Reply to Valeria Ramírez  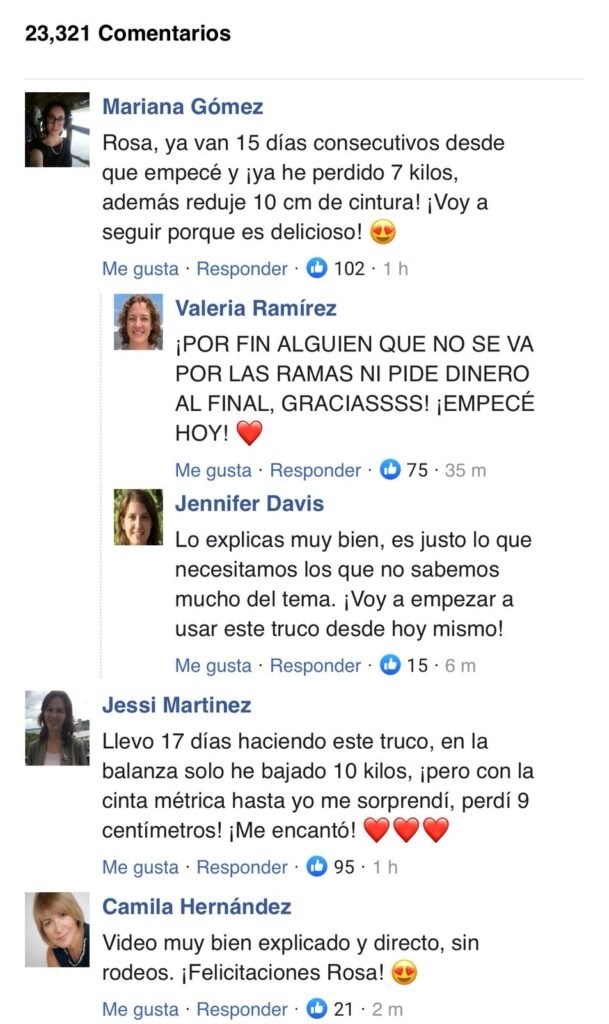pyautogui.click(x=315, y=470)
